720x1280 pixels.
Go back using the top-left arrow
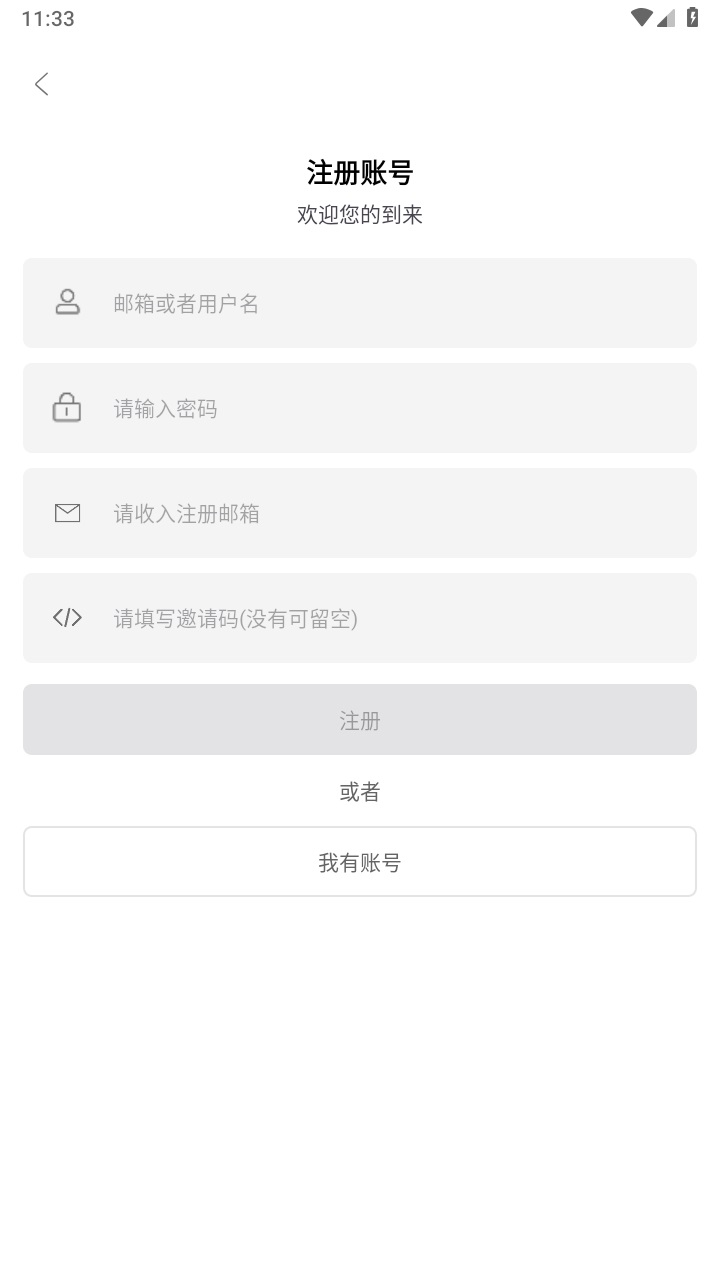coord(41,84)
